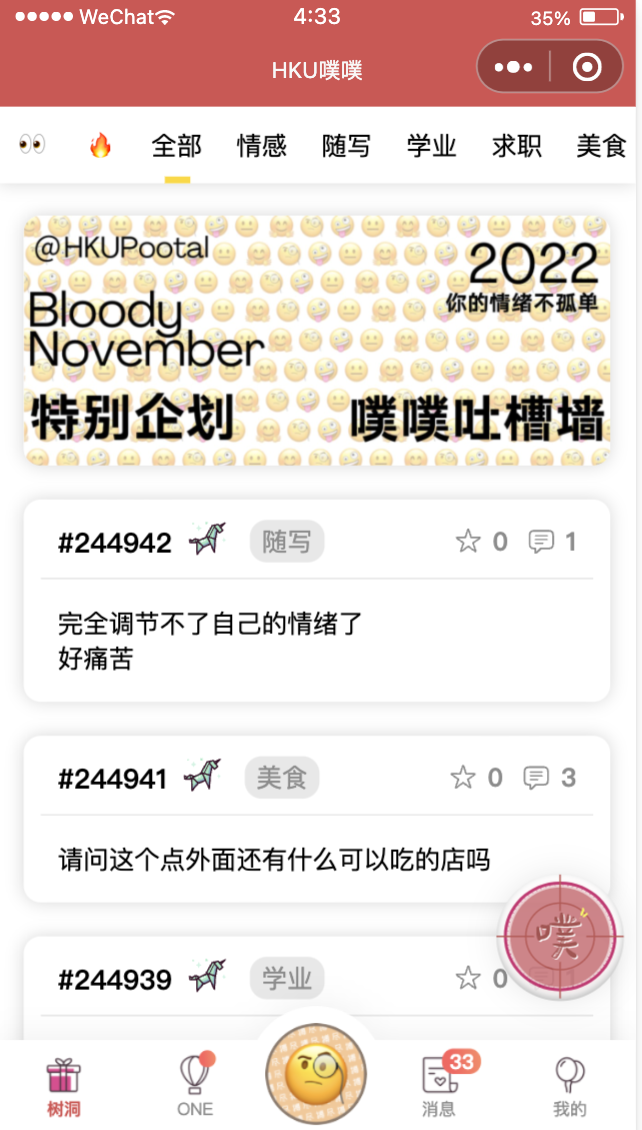Viewport: 642px width, 1130px height.
Task: Select the 情感 category tab
Action: tap(261, 146)
